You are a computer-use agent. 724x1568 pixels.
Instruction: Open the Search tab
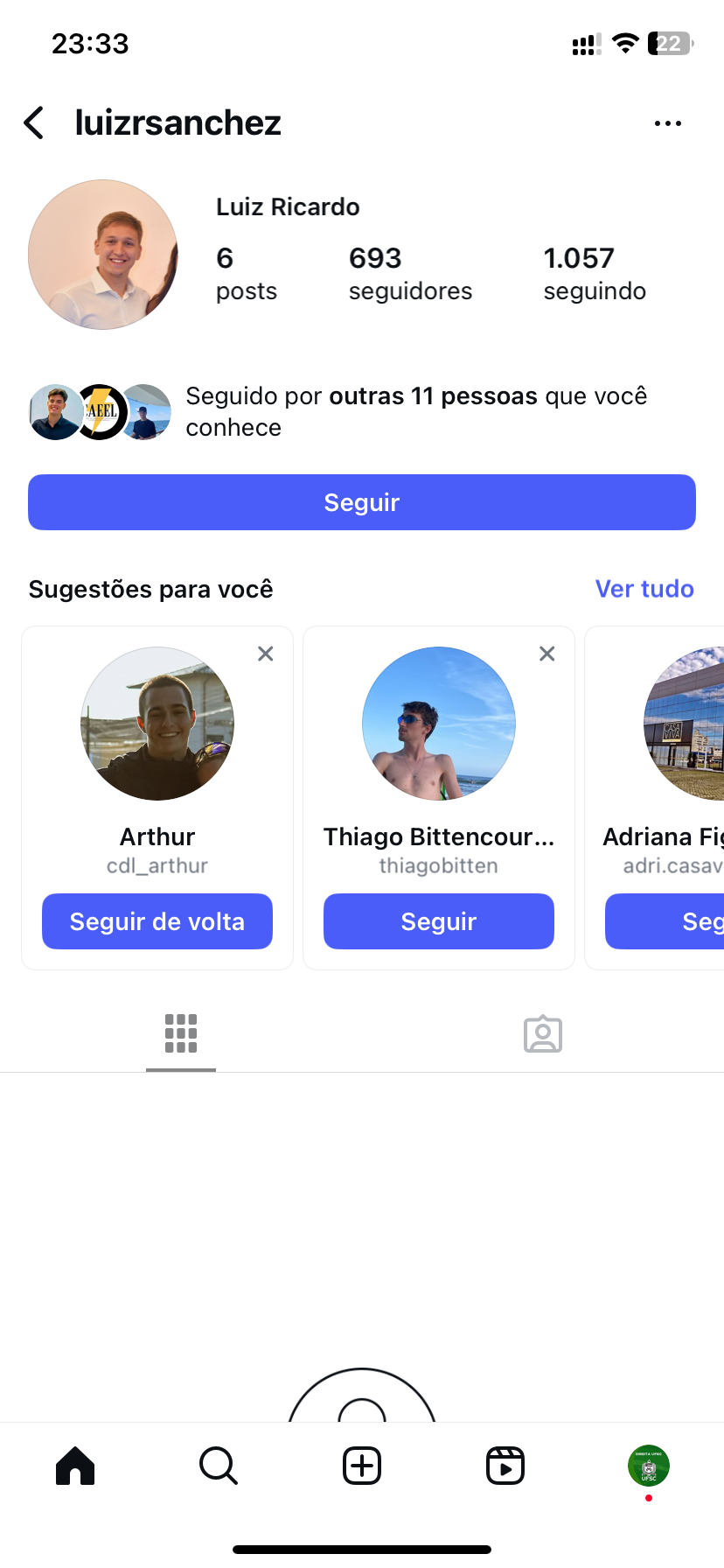(219, 1466)
